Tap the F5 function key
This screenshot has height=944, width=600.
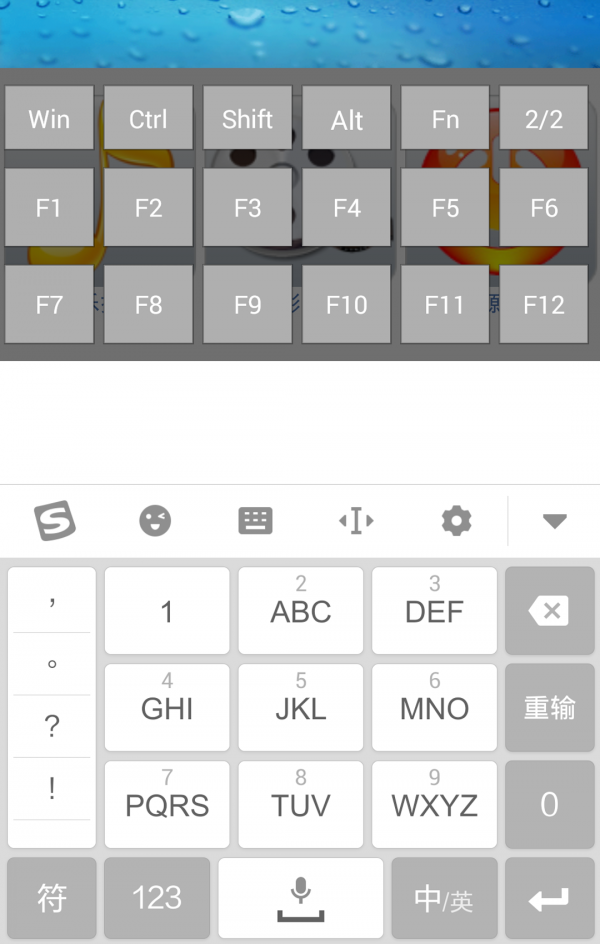coord(445,207)
